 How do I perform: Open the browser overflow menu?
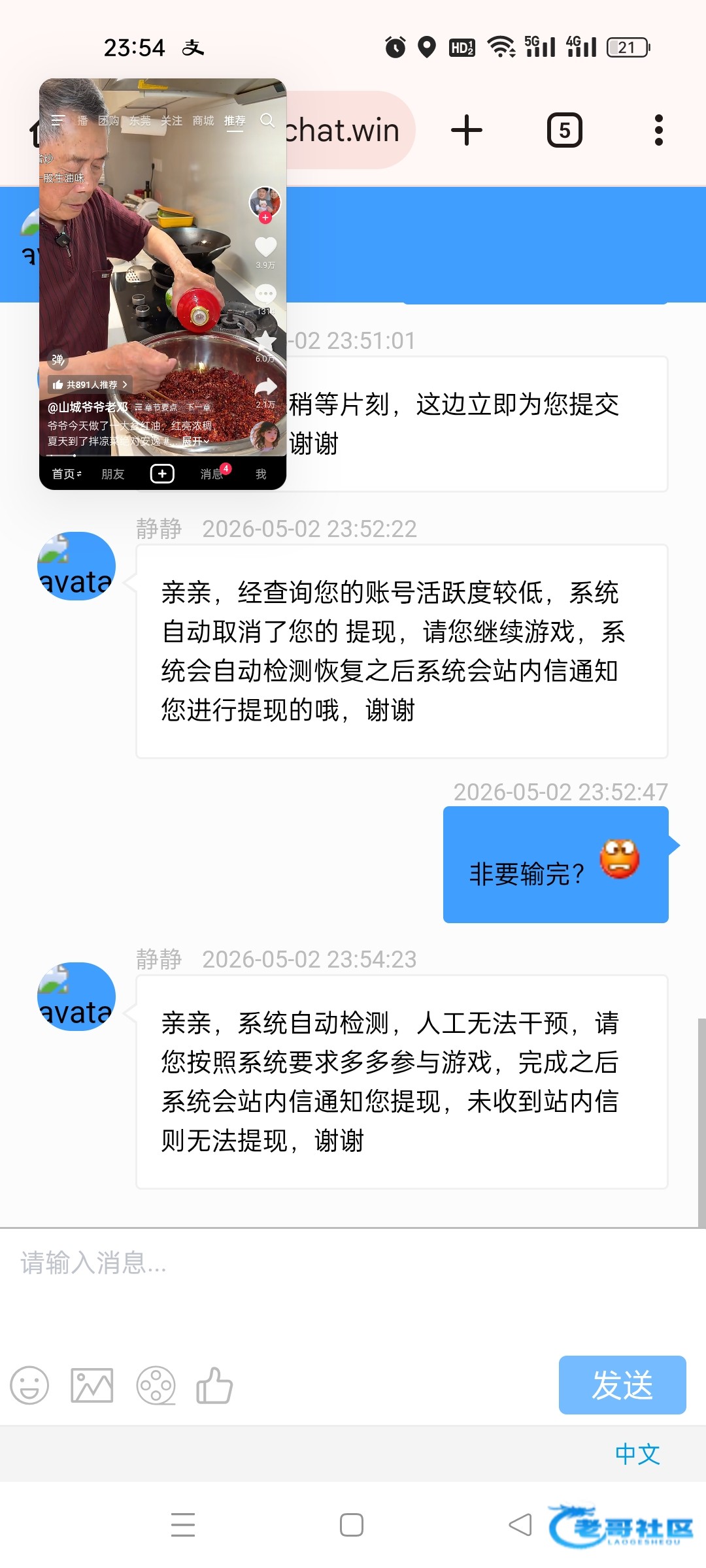click(x=658, y=130)
